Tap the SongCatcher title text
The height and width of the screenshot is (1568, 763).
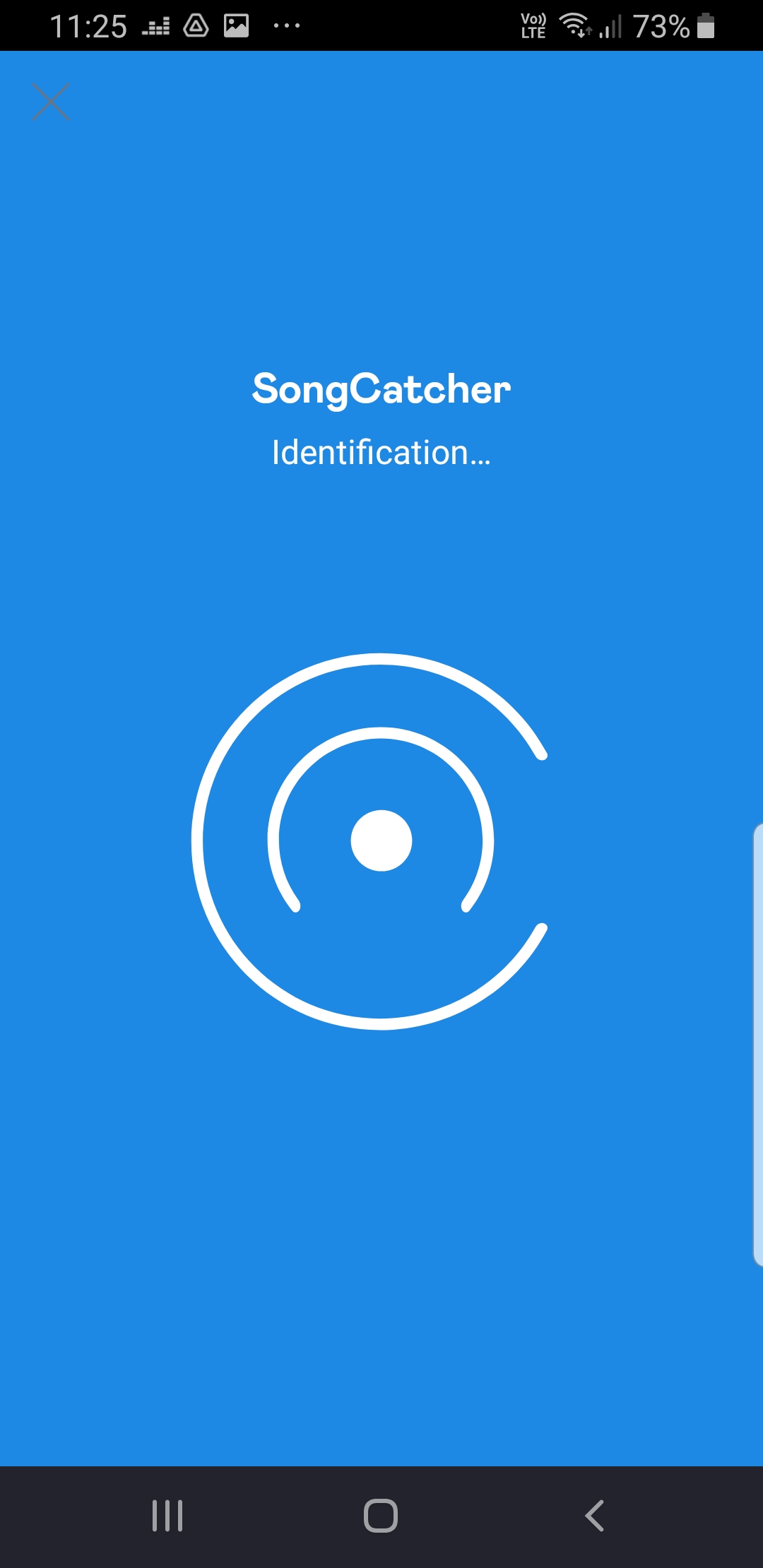(381, 388)
